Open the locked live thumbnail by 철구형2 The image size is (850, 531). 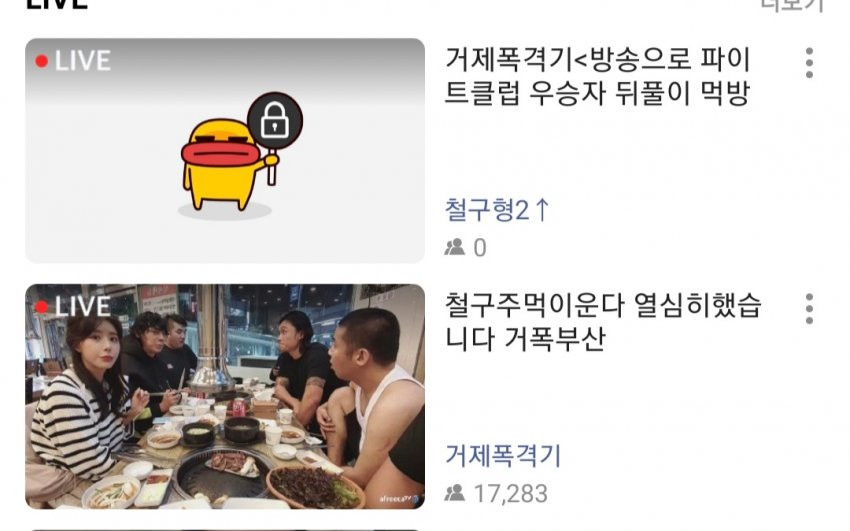[225, 151]
